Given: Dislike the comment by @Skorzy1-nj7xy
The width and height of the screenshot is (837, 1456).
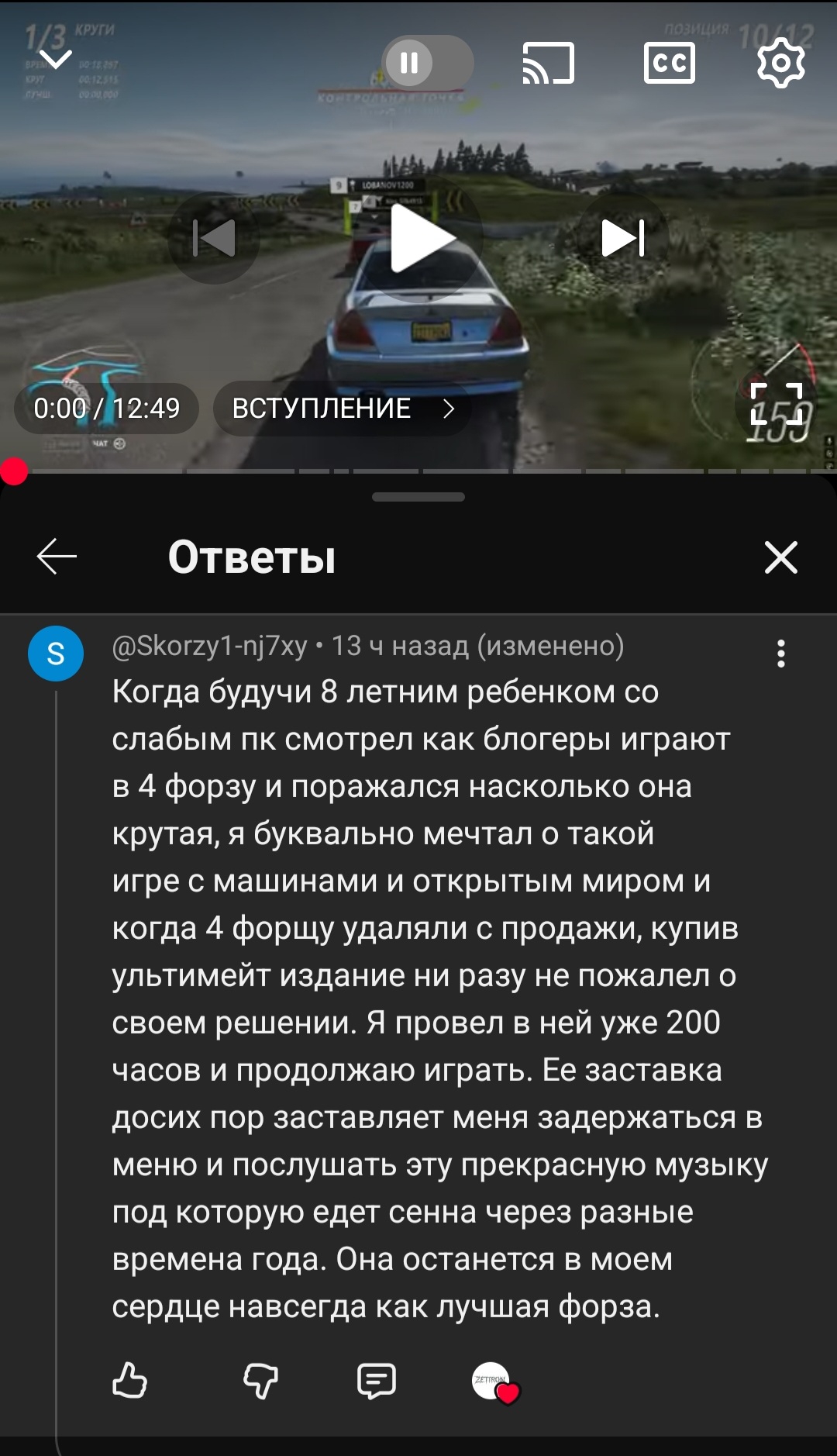Looking at the screenshot, I should [260, 1381].
